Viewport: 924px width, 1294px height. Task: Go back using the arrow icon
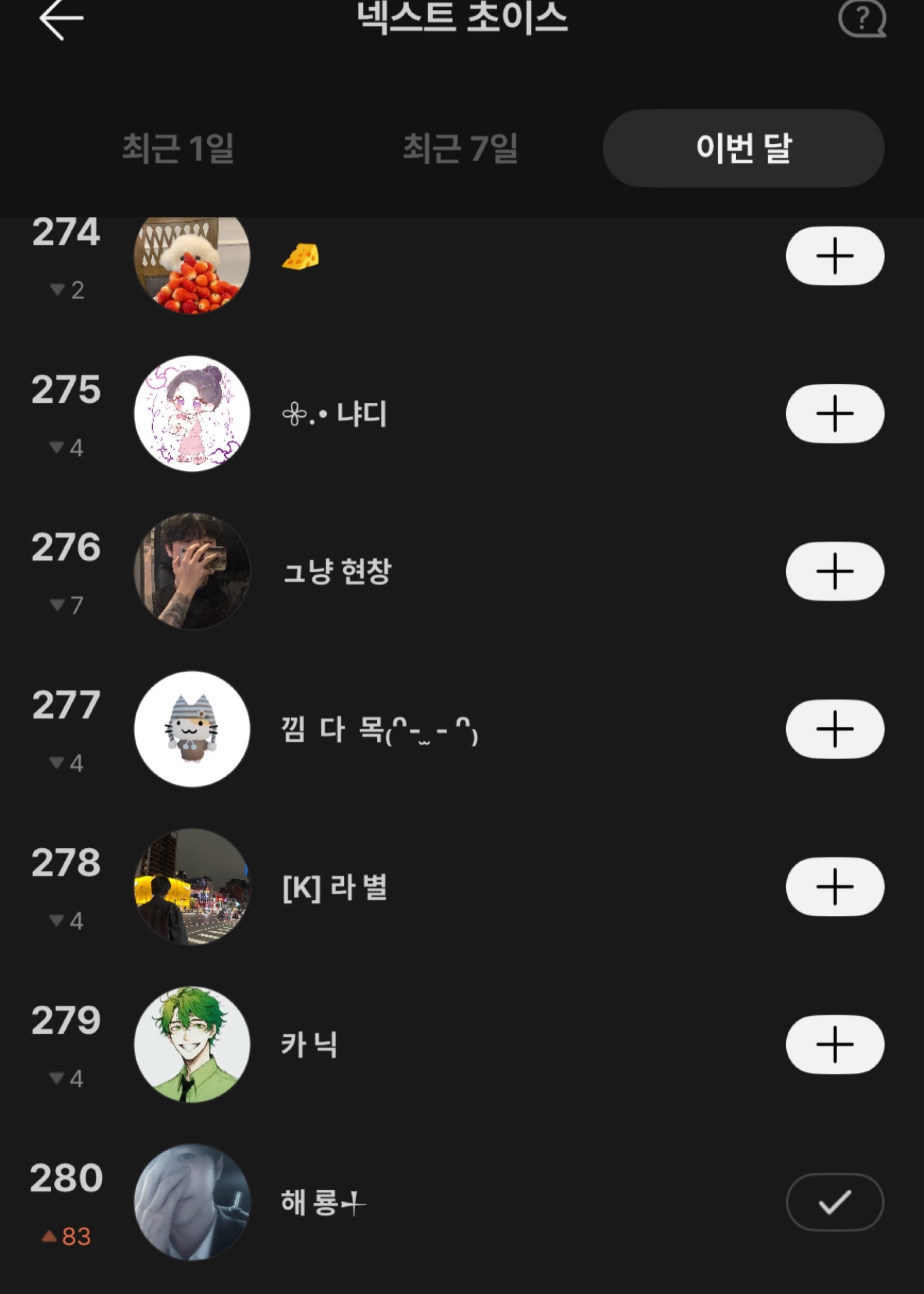coord(61,19)
